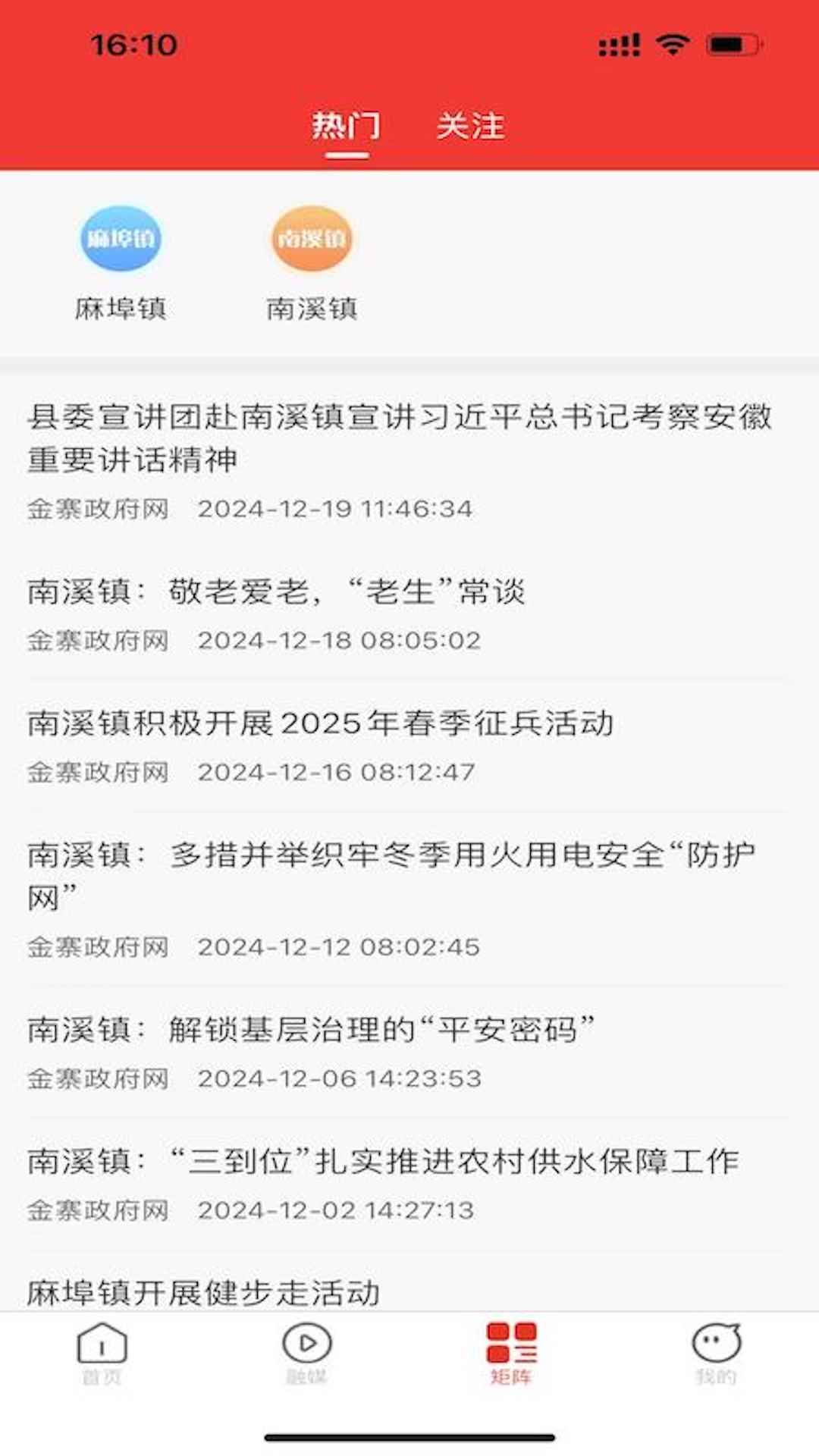Open the 麻埠镇 circular avatar icon

(121, 238)
